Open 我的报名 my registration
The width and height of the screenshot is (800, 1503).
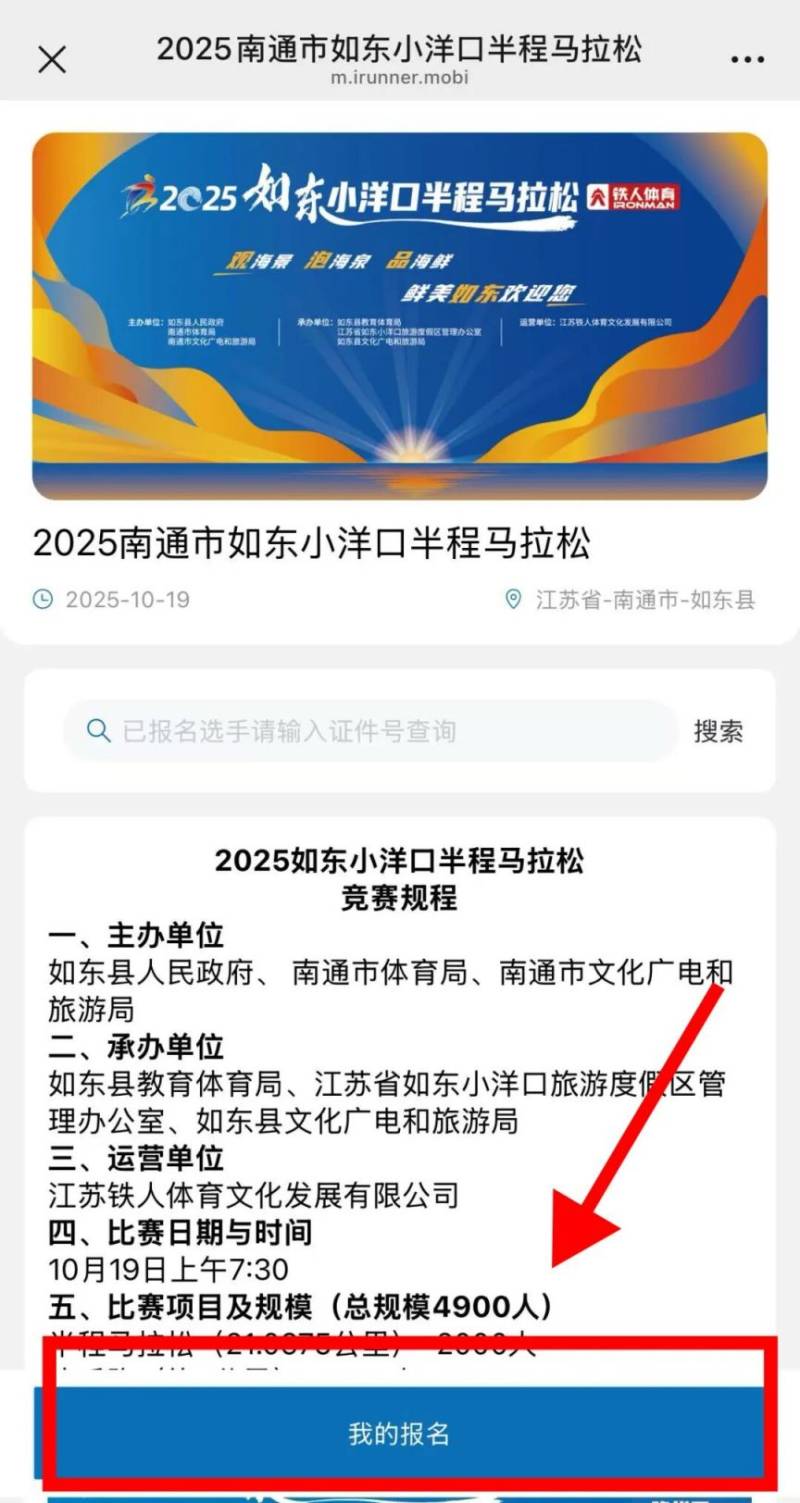coord(400,1434)
